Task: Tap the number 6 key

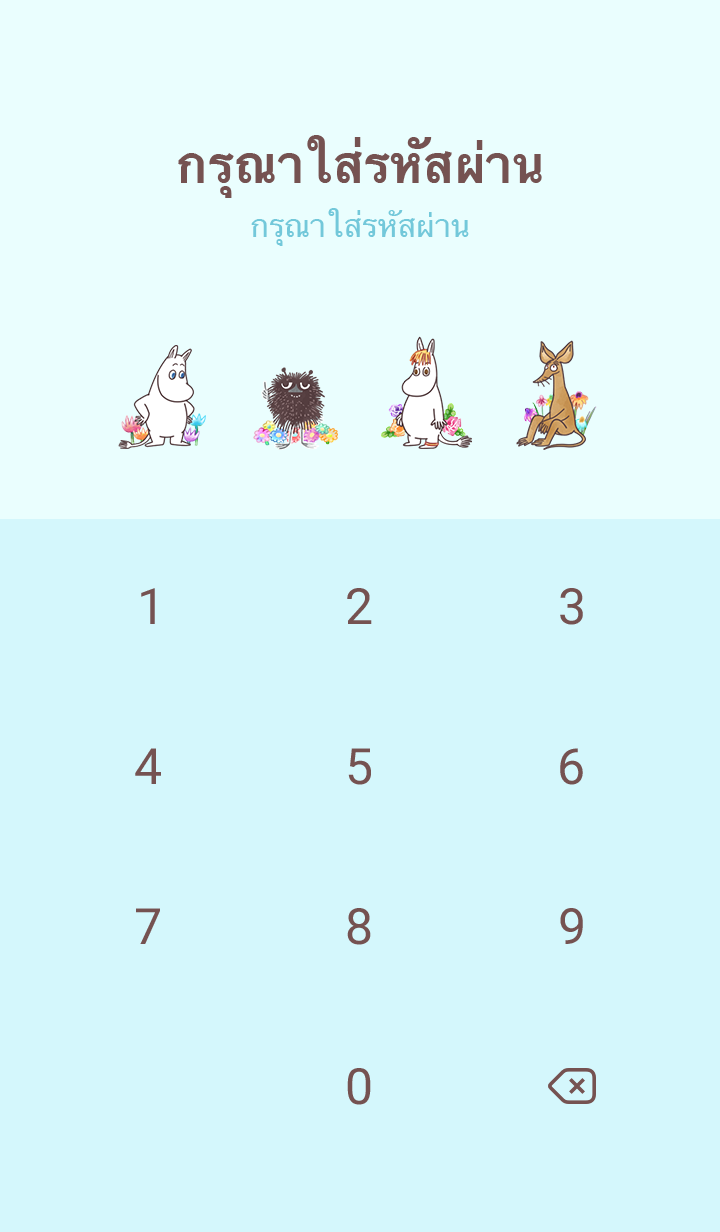Action: (x=571, y=767)
